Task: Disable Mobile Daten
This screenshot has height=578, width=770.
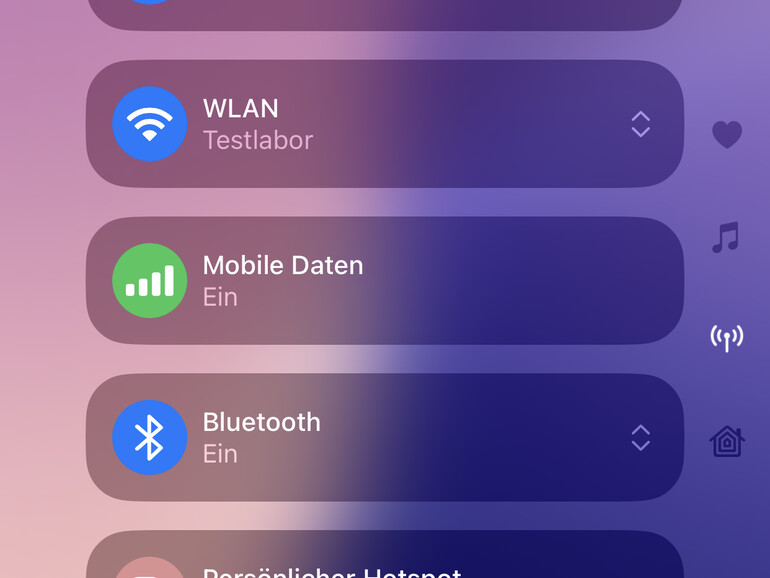Action: 150,281
